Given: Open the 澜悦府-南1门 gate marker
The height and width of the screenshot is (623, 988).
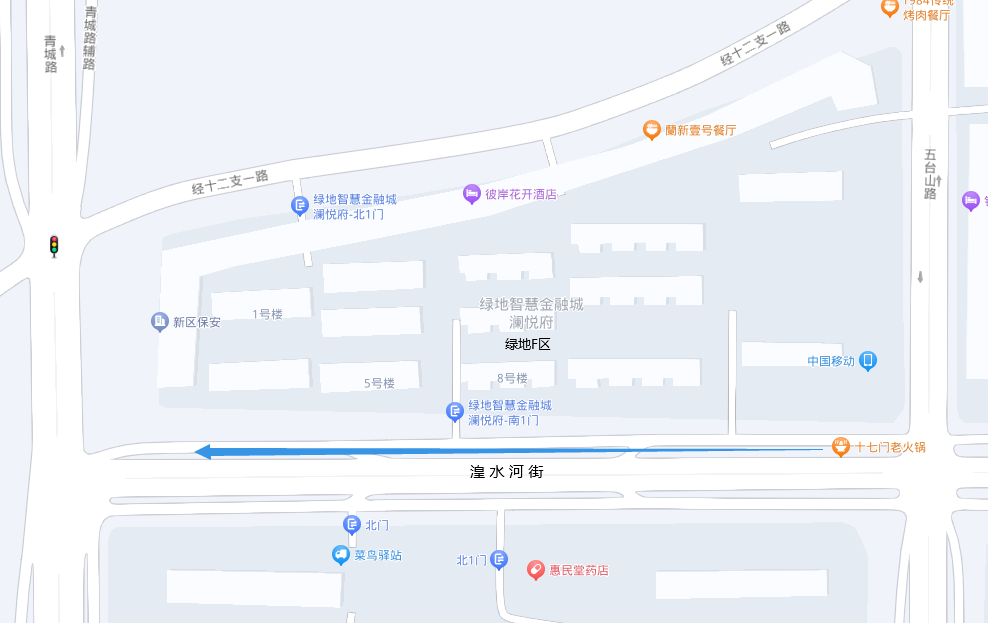Looking at the screenshot, I should 455,411.
